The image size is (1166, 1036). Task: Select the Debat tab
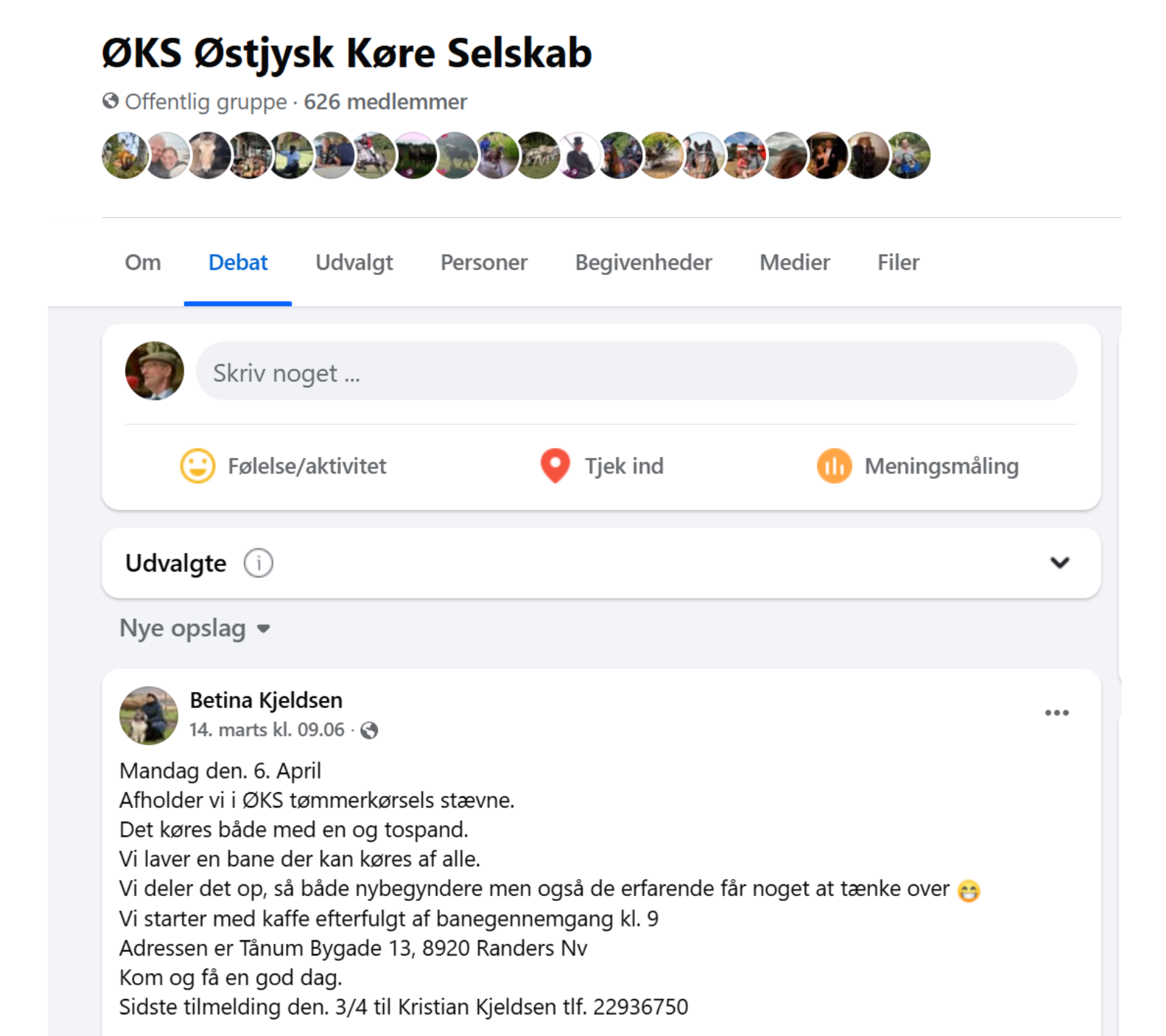[x=238, y=263]
